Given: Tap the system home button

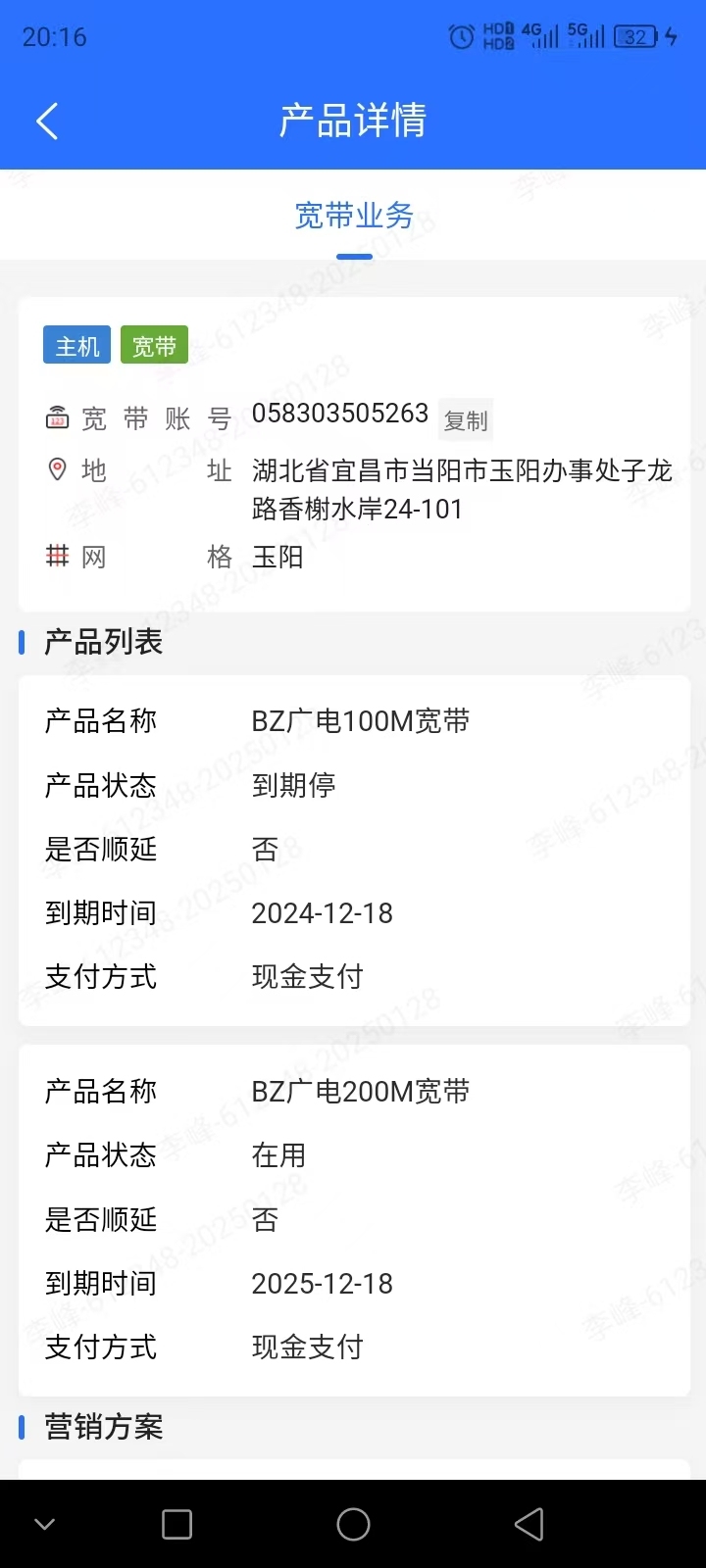Looking at the screenshot, I should tap(353, 1524).
